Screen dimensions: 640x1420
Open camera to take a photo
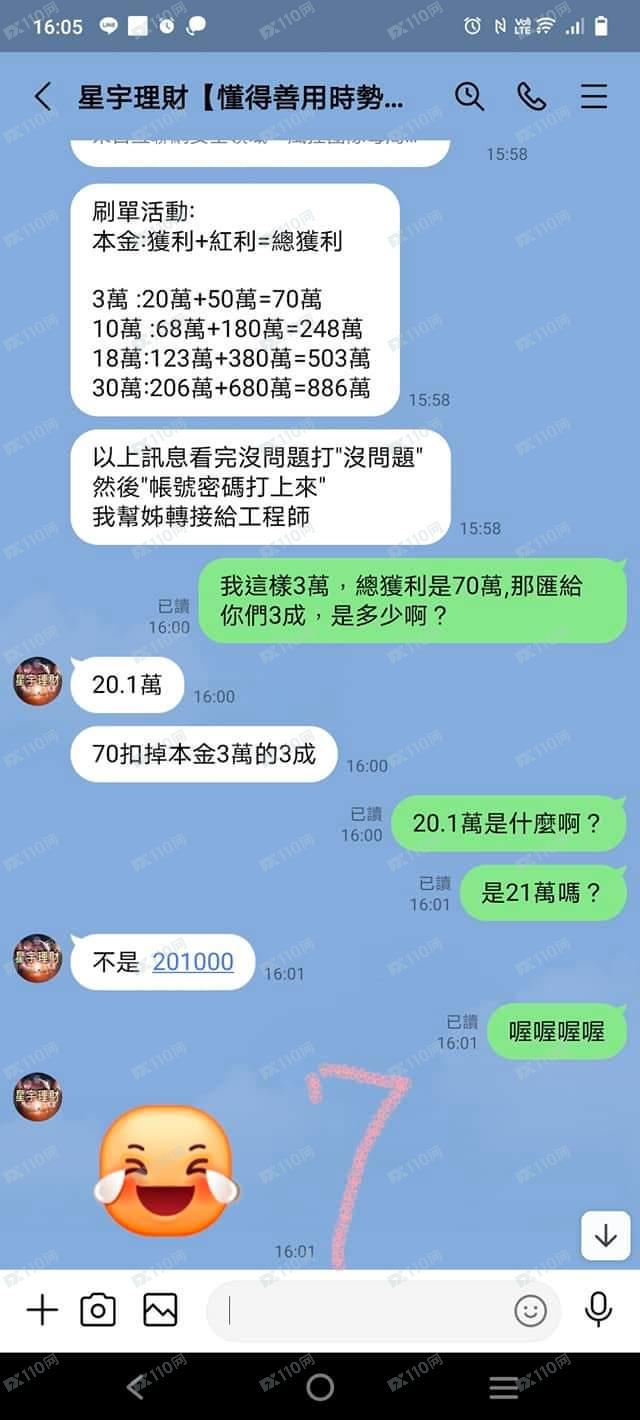[98, 1309]
